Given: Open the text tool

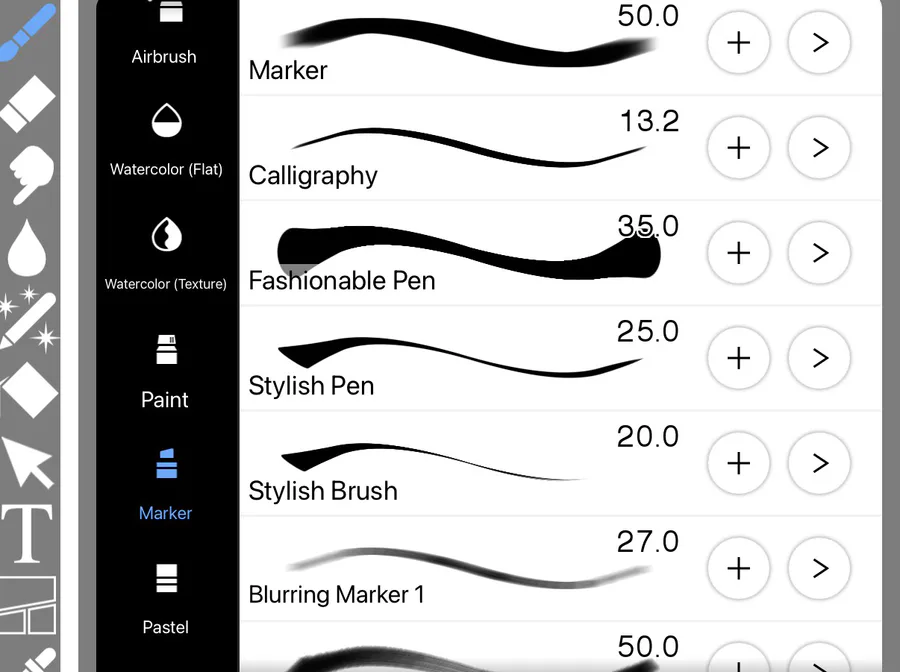Looking at the screenshot, I should (27, 534).
